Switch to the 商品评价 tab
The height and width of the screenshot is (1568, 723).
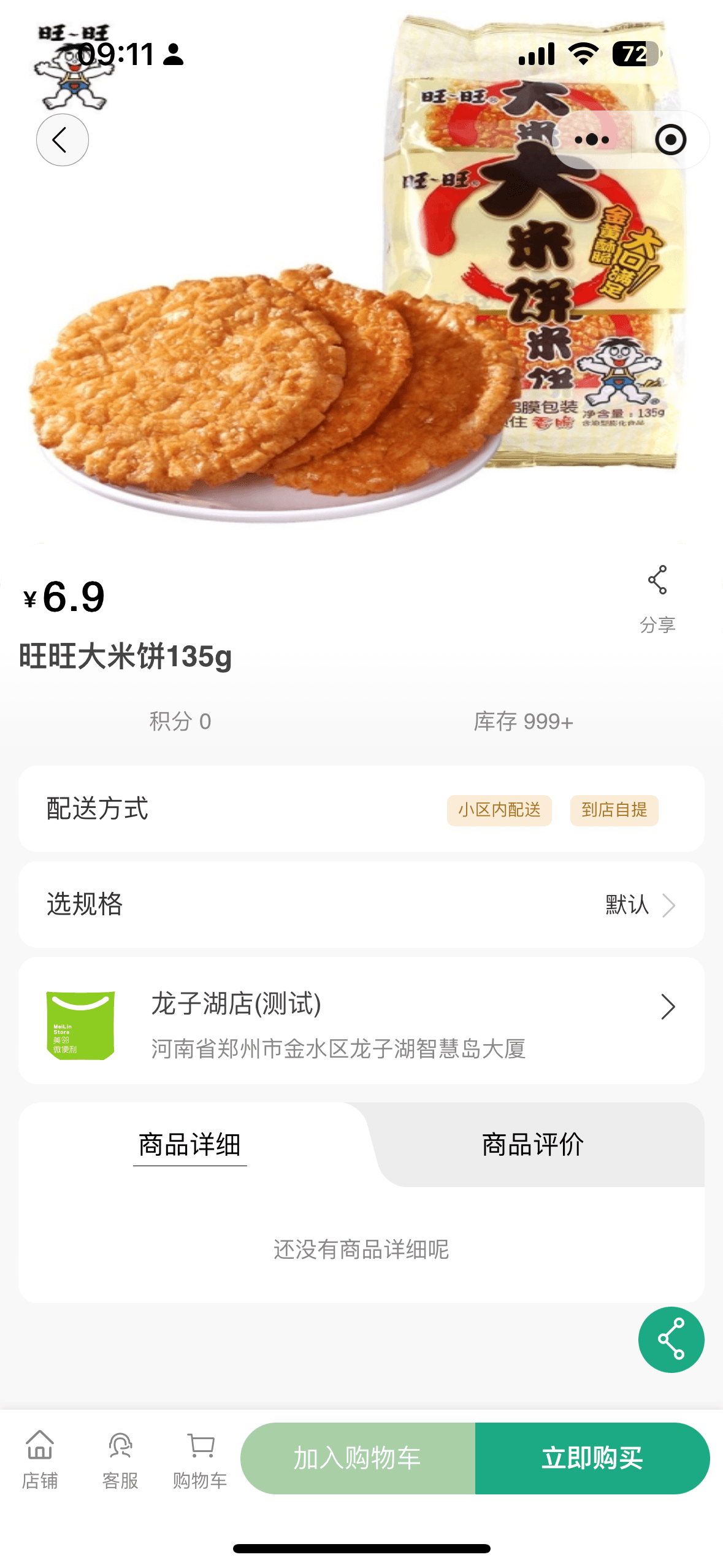pos(533,1145)
